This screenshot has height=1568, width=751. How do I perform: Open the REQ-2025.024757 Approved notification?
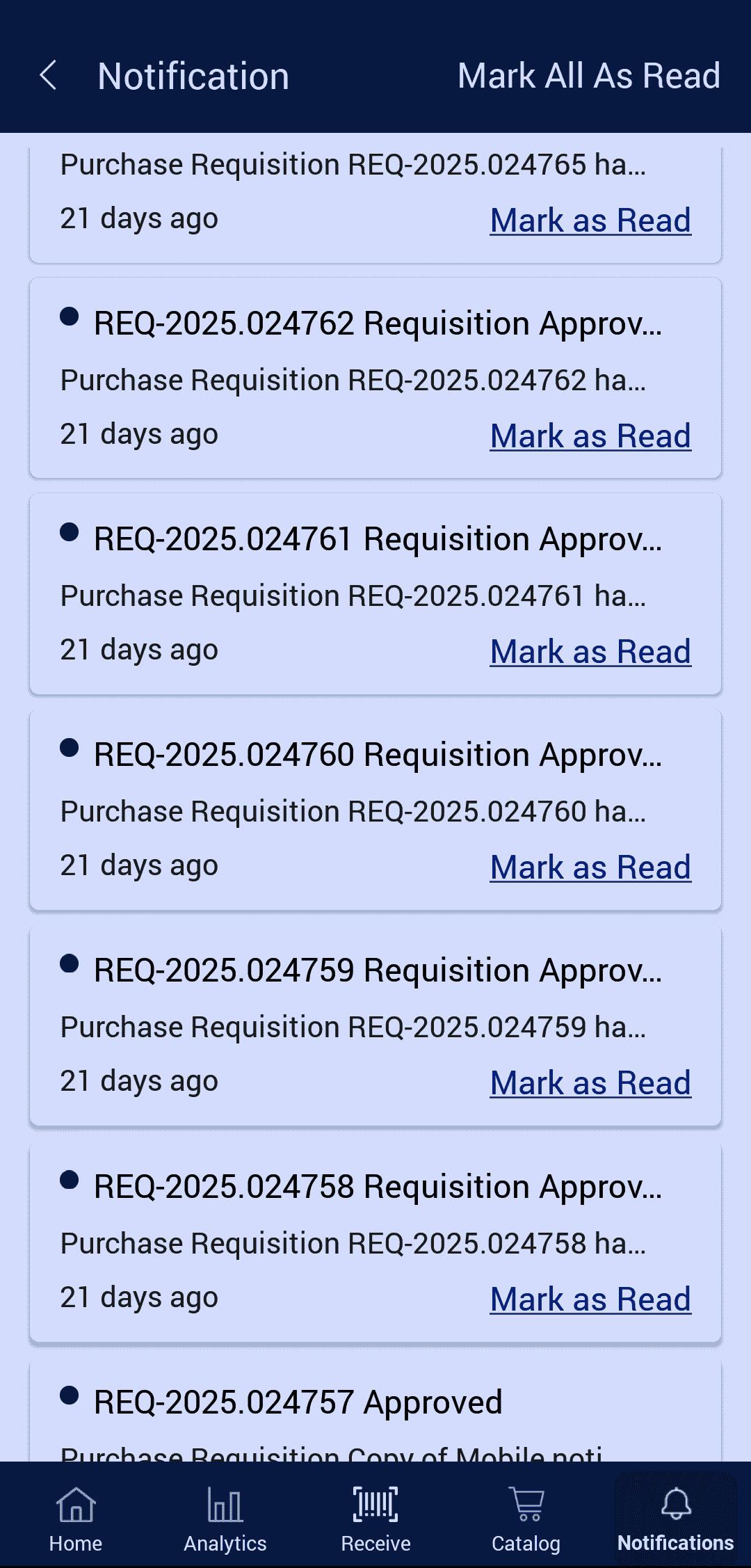[x=298, y=1402]
